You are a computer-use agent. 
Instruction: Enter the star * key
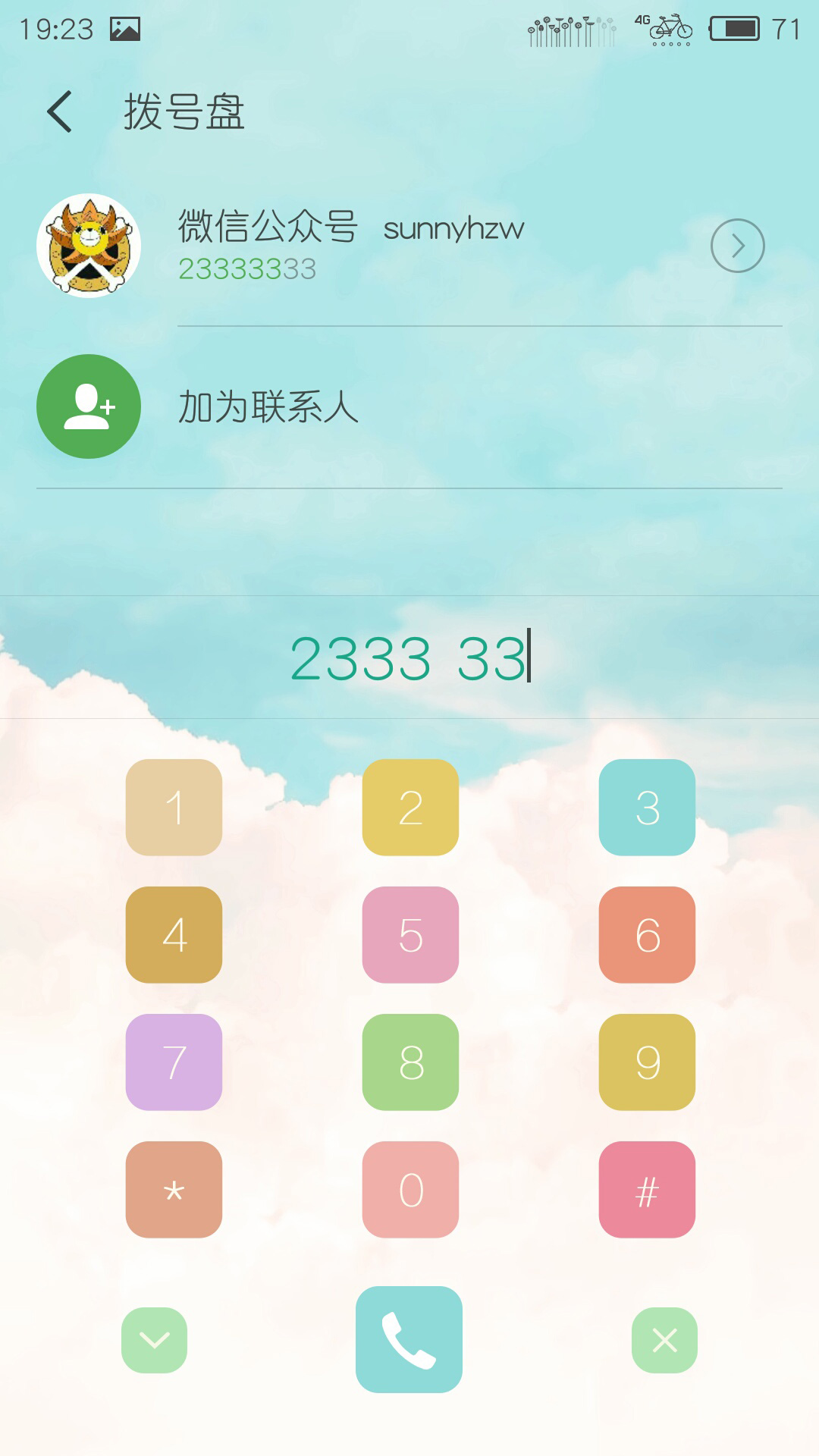[x=174, y=1190]
